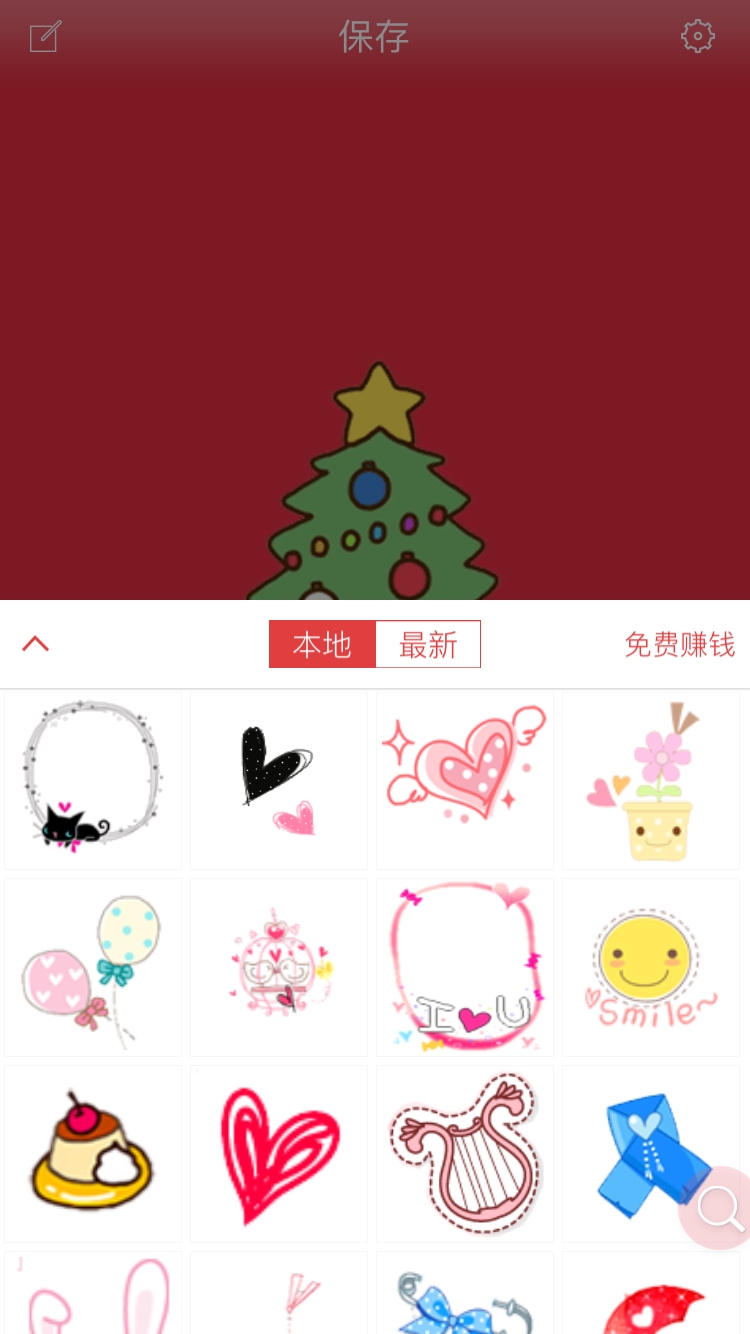Switch to the 本地 tab
This screenshot has width=750, height=1334.
coord(322,644)
